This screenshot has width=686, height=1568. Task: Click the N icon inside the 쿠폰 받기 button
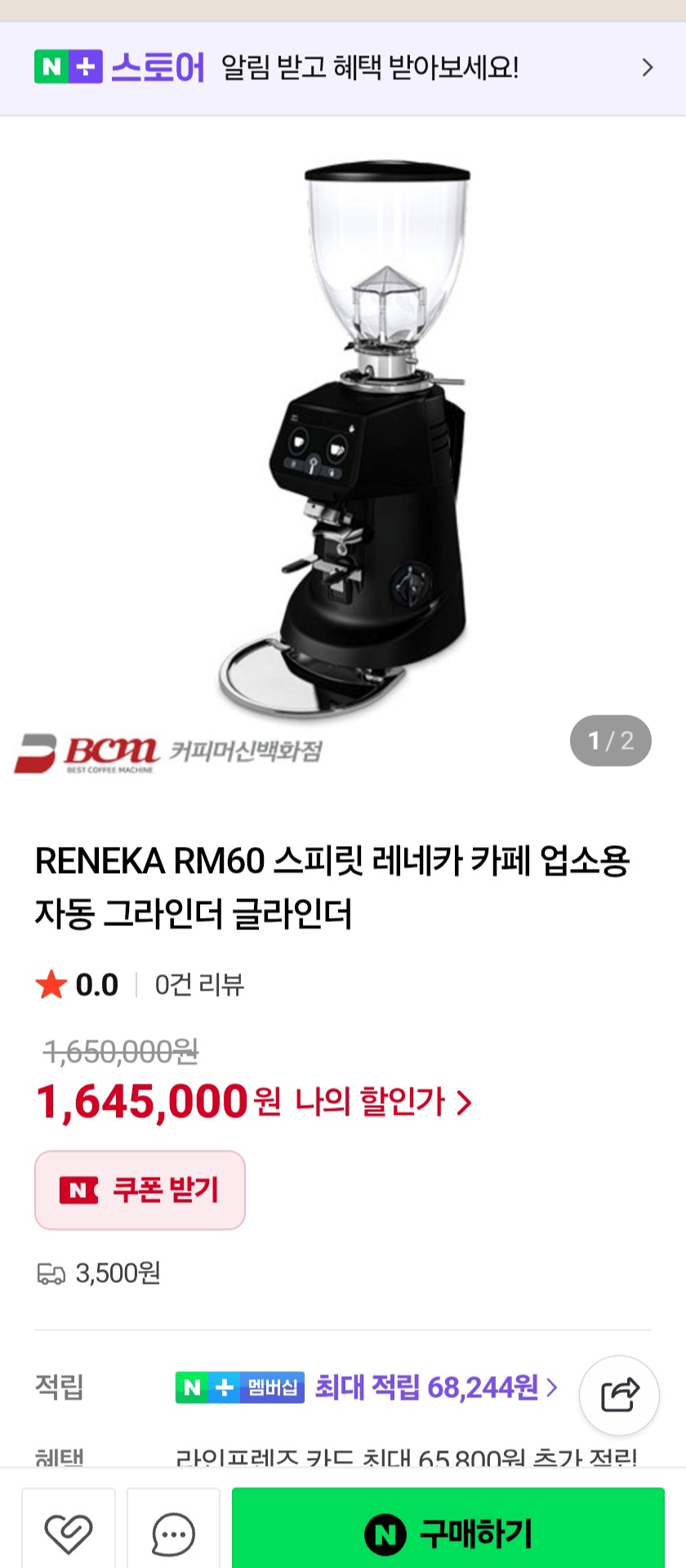click(77, 1190)
